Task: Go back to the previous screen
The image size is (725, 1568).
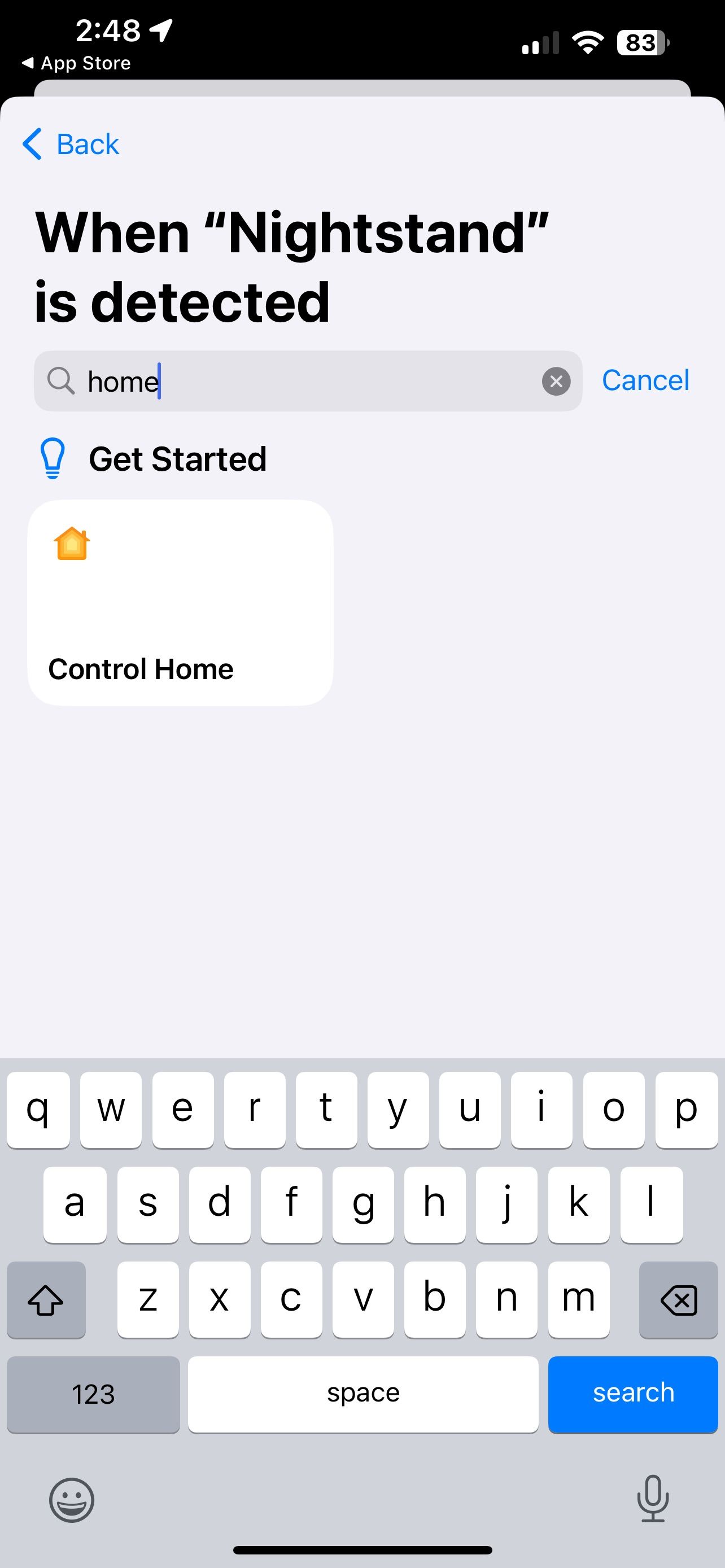Action: (71, 144)
